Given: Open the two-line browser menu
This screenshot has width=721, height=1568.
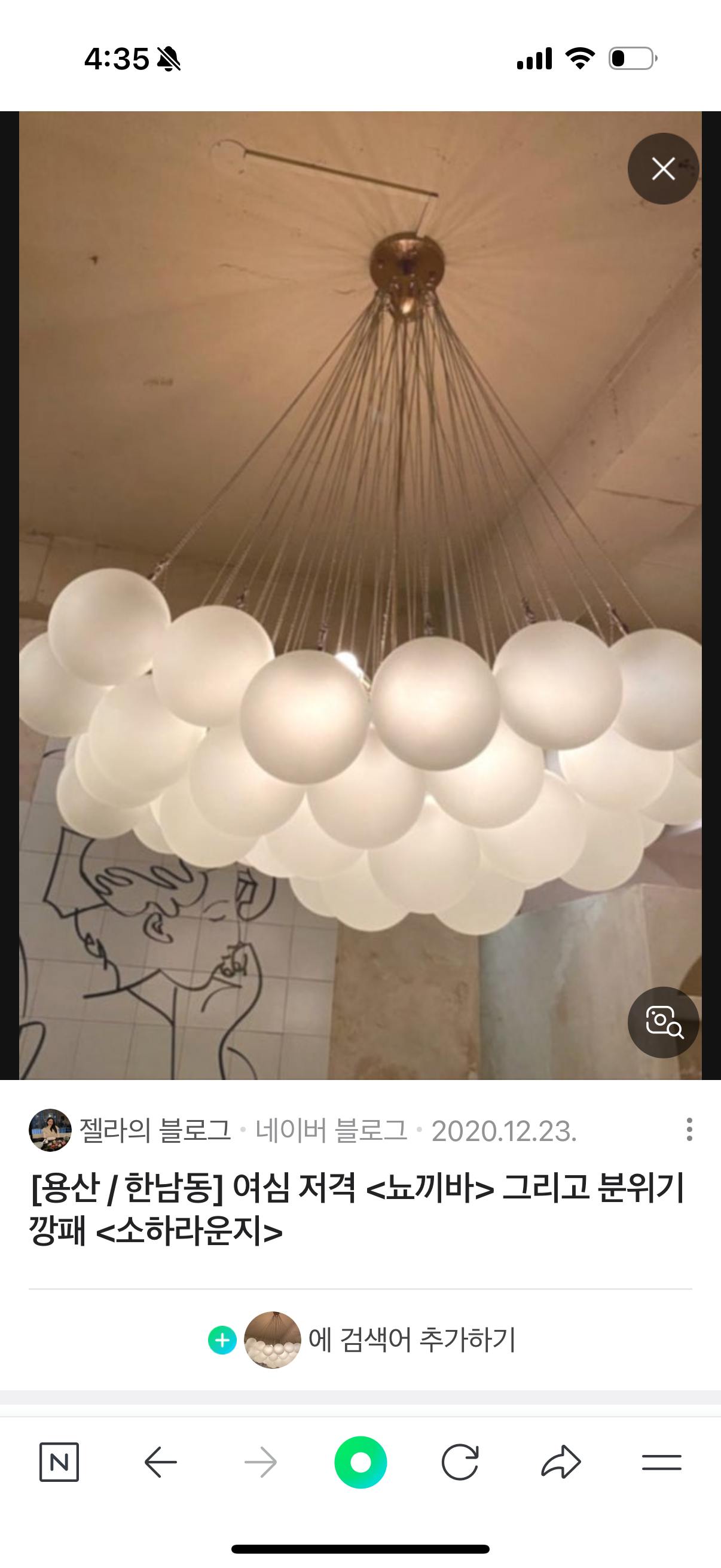Looking at the screenshot, I should (661, 1462).
